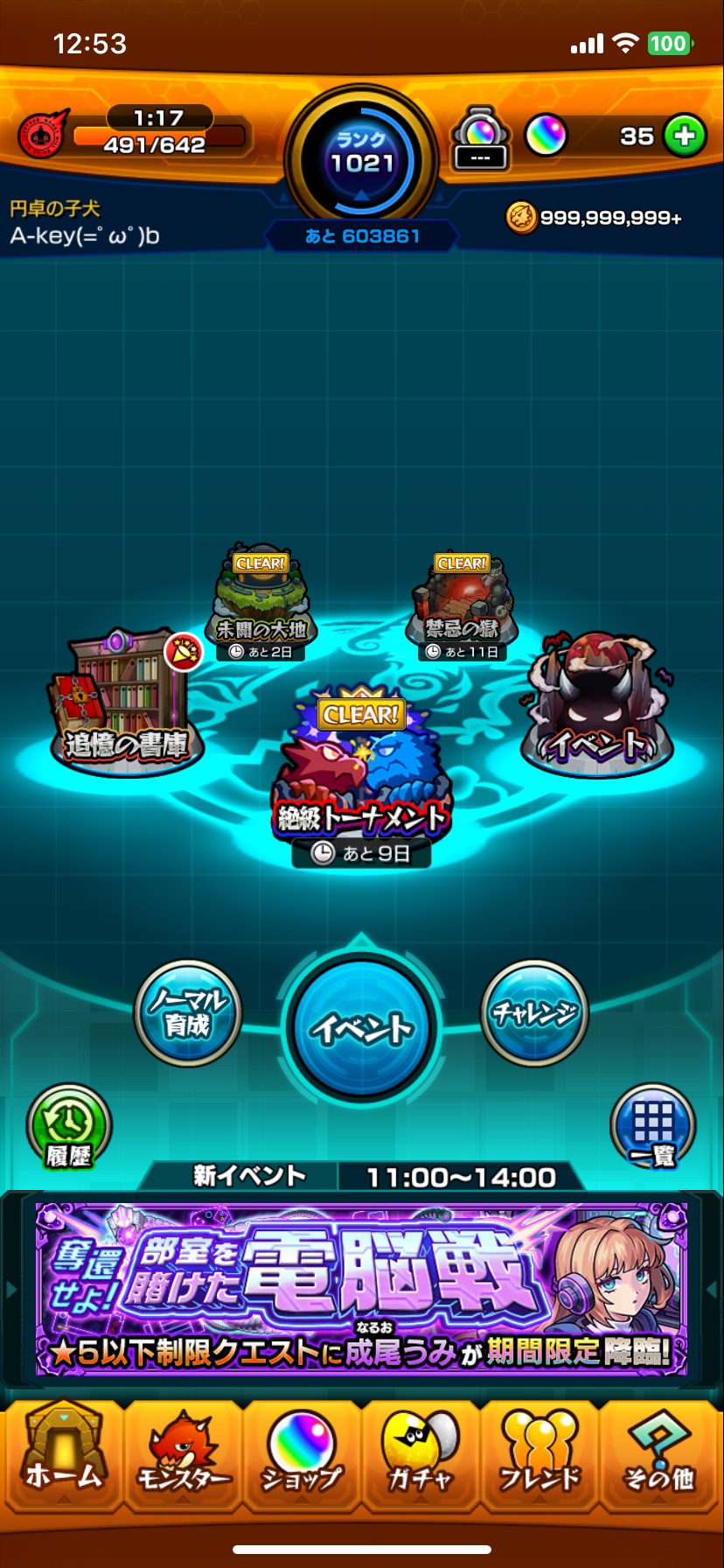Open the 履歴 history button

coord(69,1129)
